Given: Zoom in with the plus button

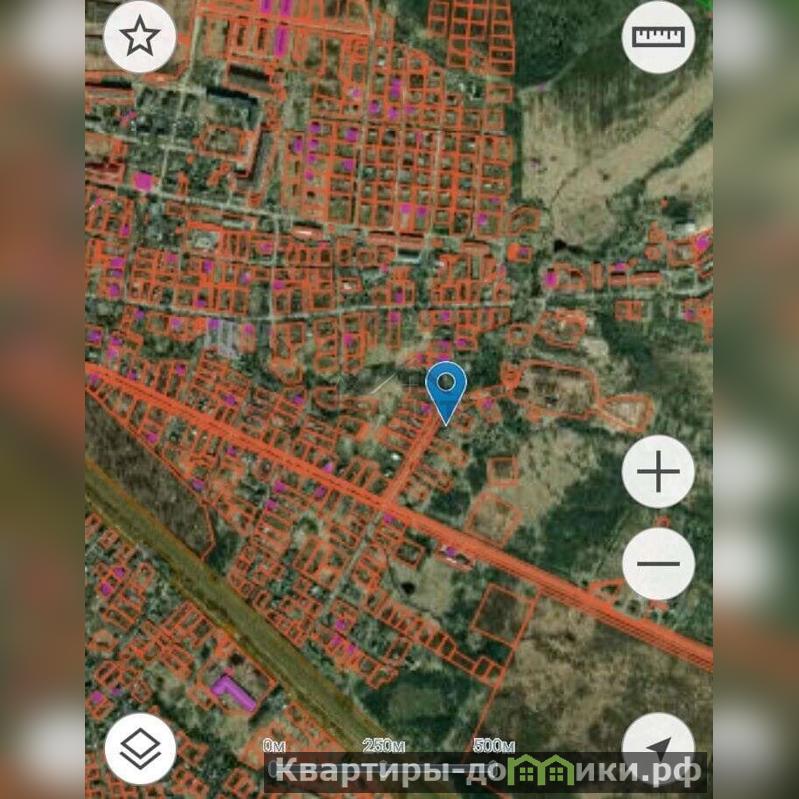Looking at the screenshot, I should click(x=658, y=472).
